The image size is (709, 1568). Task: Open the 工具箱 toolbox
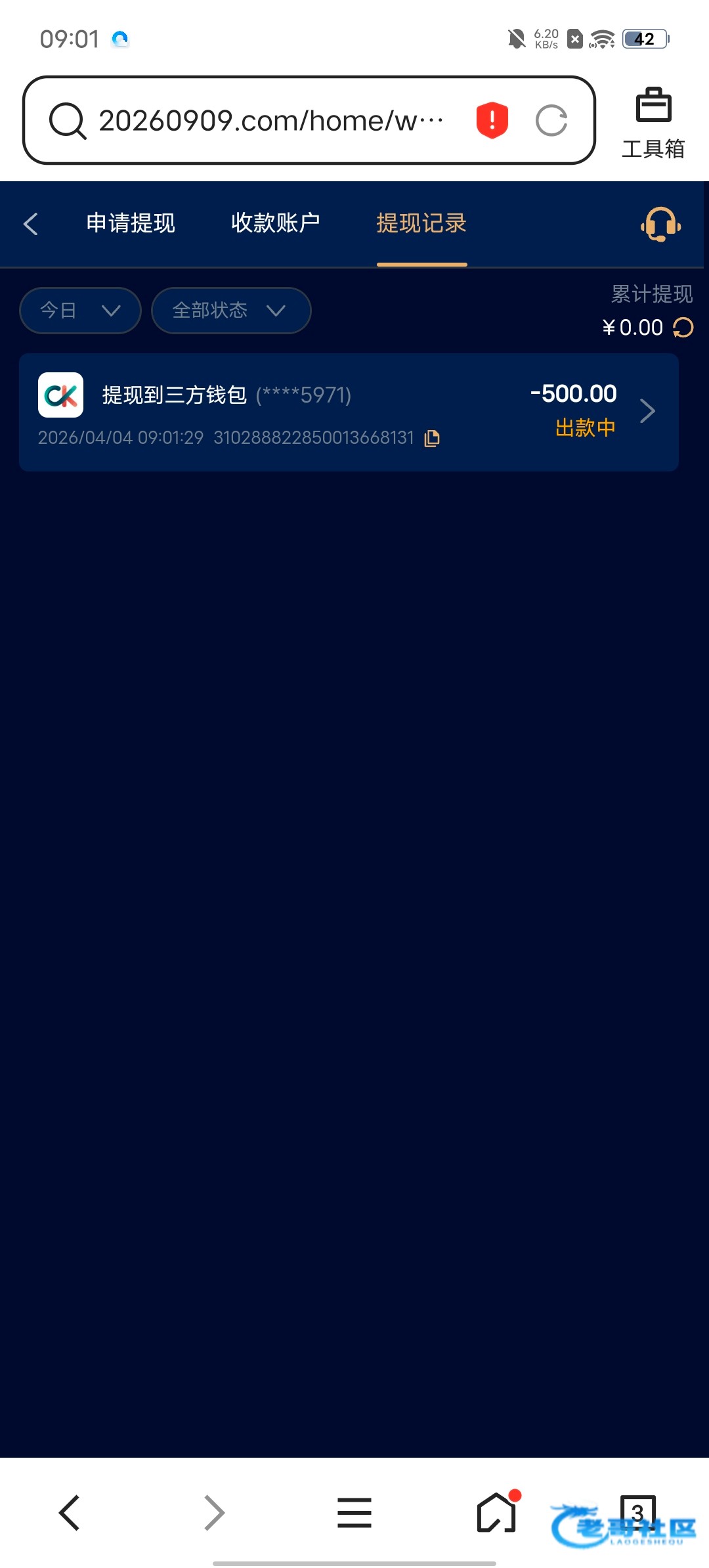point(653,123)
